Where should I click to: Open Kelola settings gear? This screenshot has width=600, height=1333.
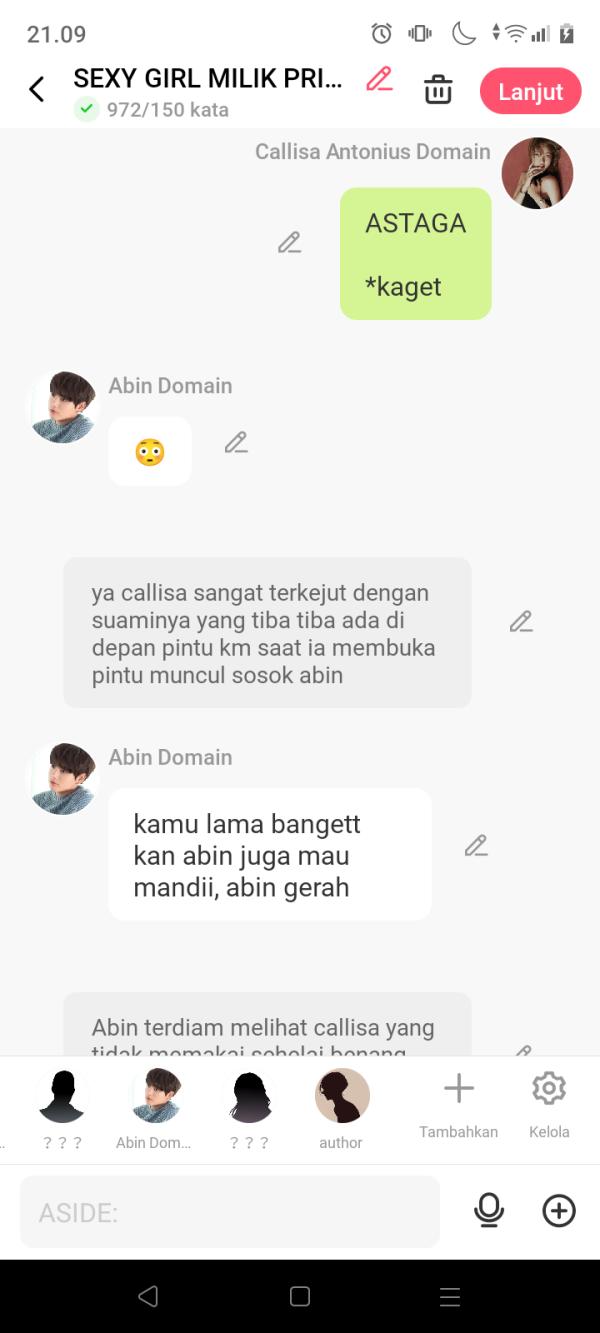coord(549,1090)
